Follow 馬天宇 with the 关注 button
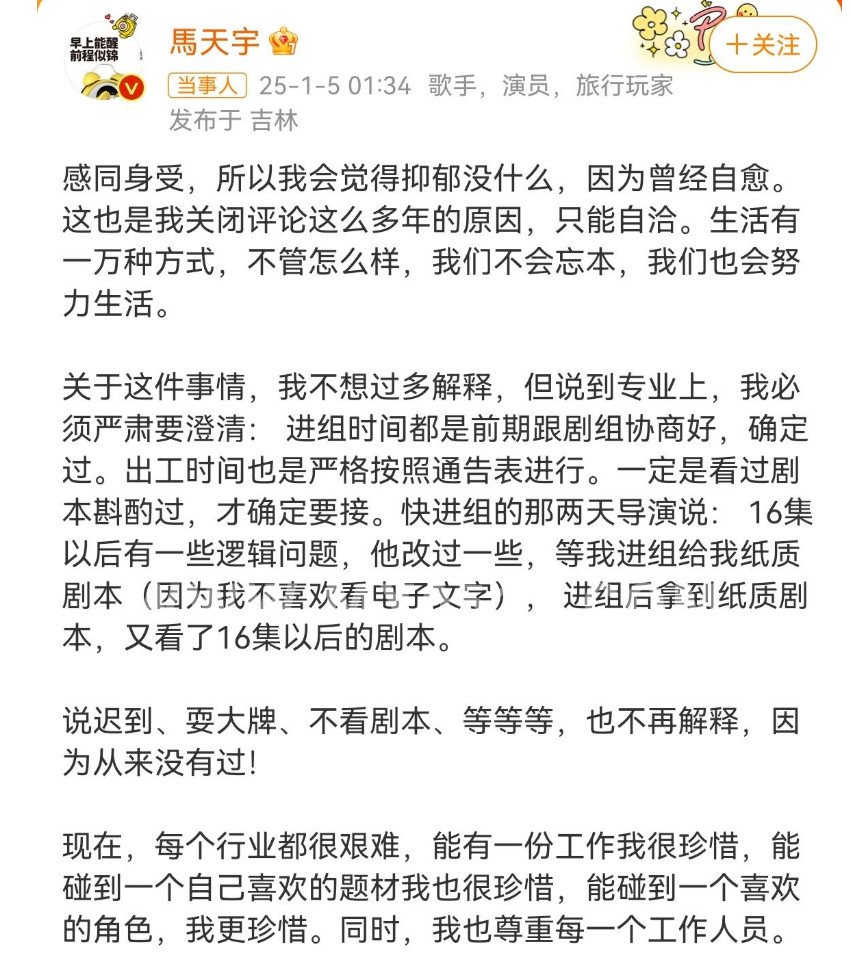 [x=763, y=45]
